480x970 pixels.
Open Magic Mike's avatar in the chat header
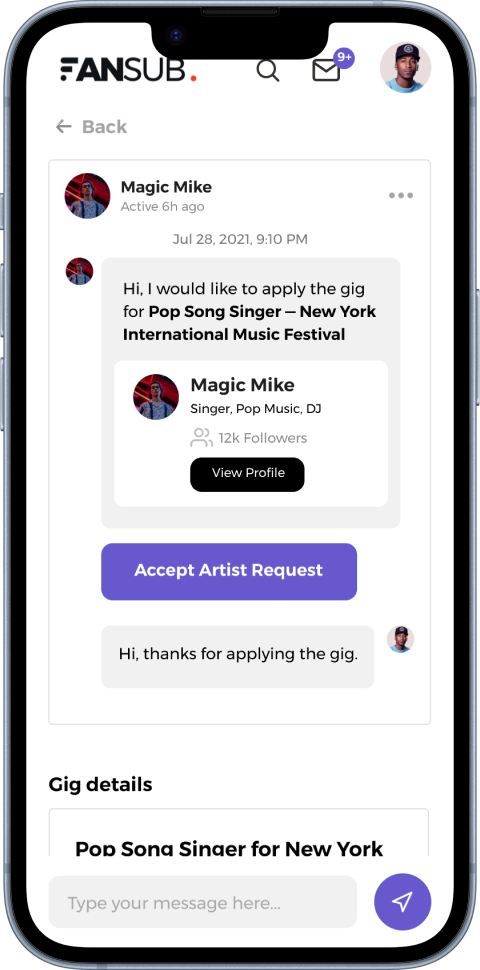pos(88,196)
